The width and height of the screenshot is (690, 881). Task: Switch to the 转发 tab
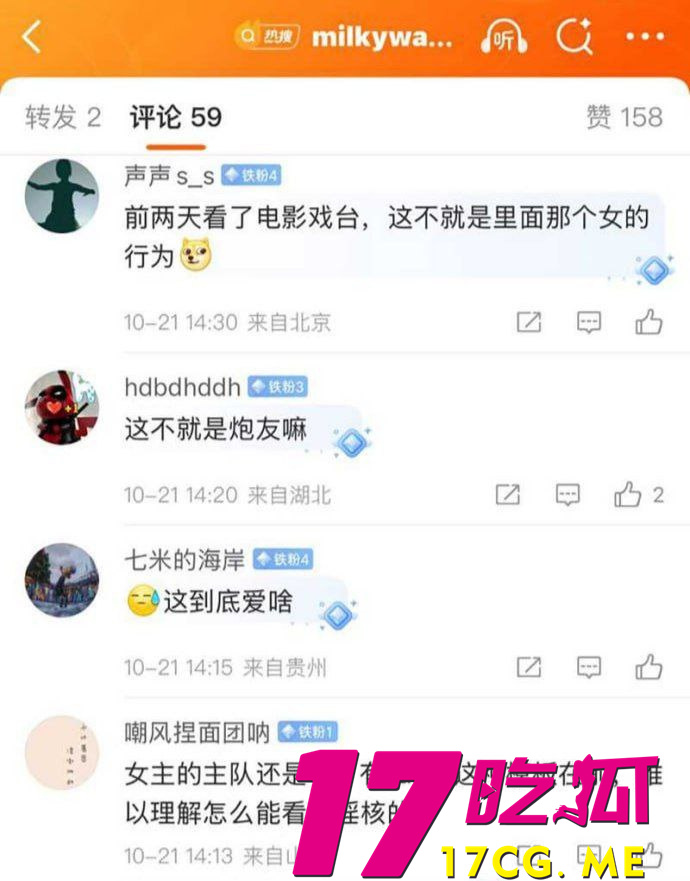63,117
